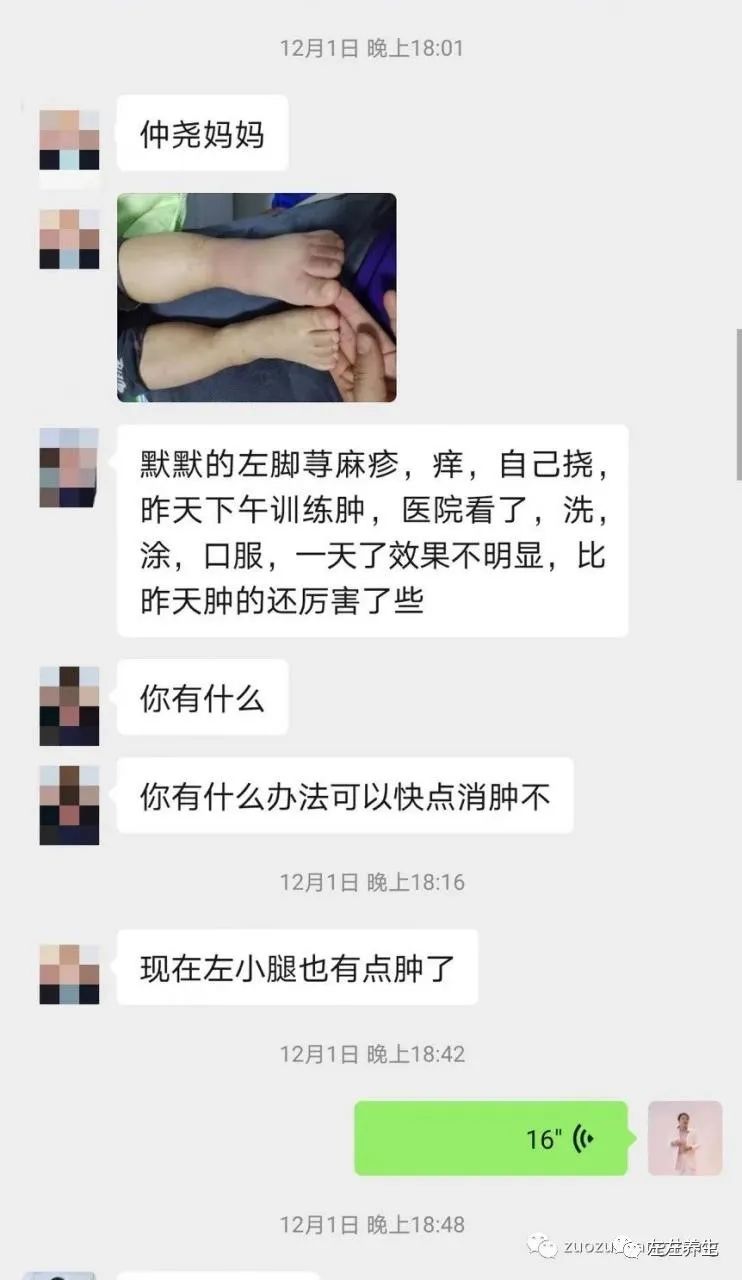The width and height of the screenshot is (742, 1280).
Task: Select the timestamp 12月1日 晚上18:01
Action: click(371, 47)
